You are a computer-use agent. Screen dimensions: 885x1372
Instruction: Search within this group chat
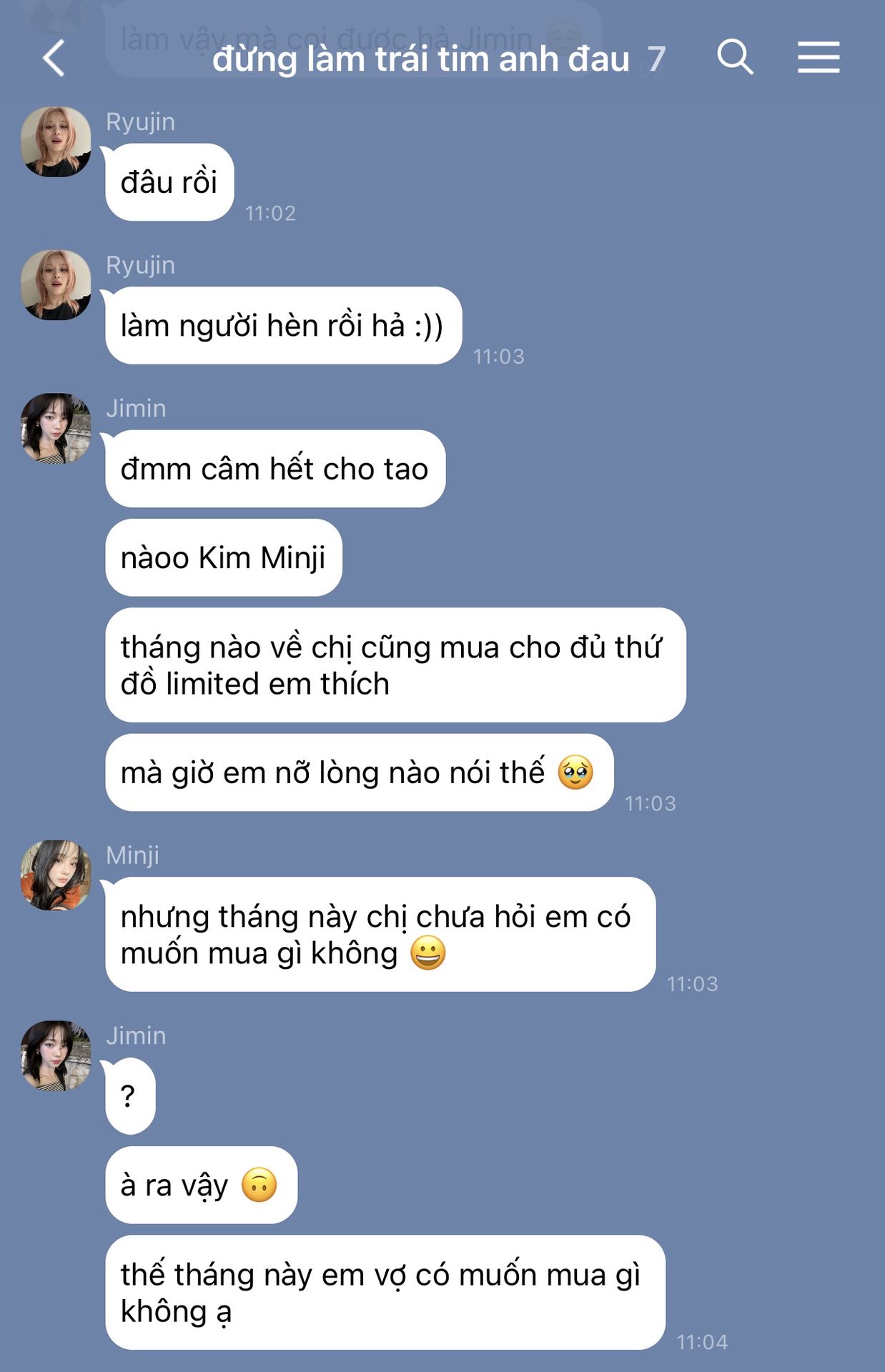(x=735, y=56)
